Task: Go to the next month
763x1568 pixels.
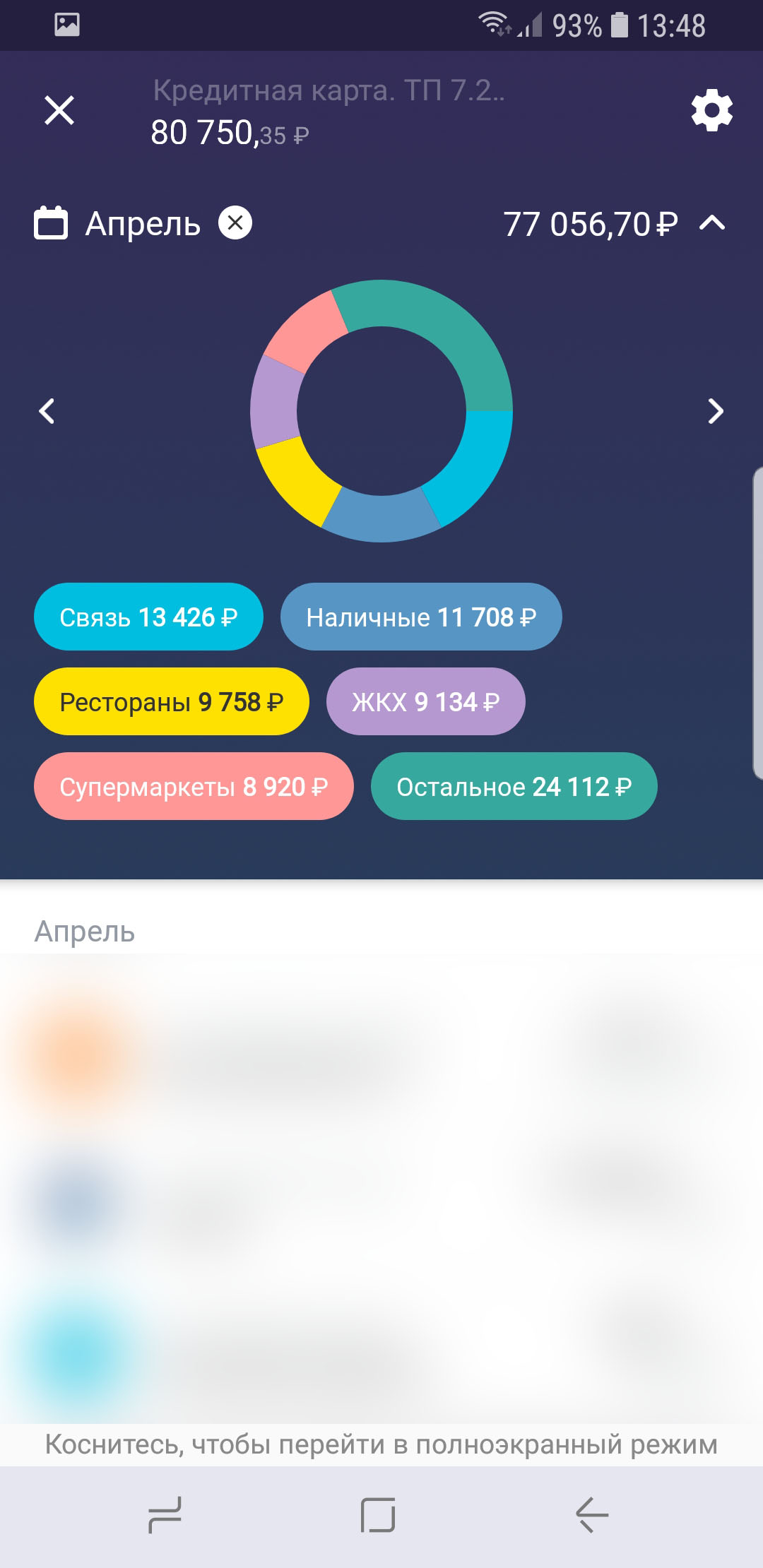Action: (x=716, y=411)
